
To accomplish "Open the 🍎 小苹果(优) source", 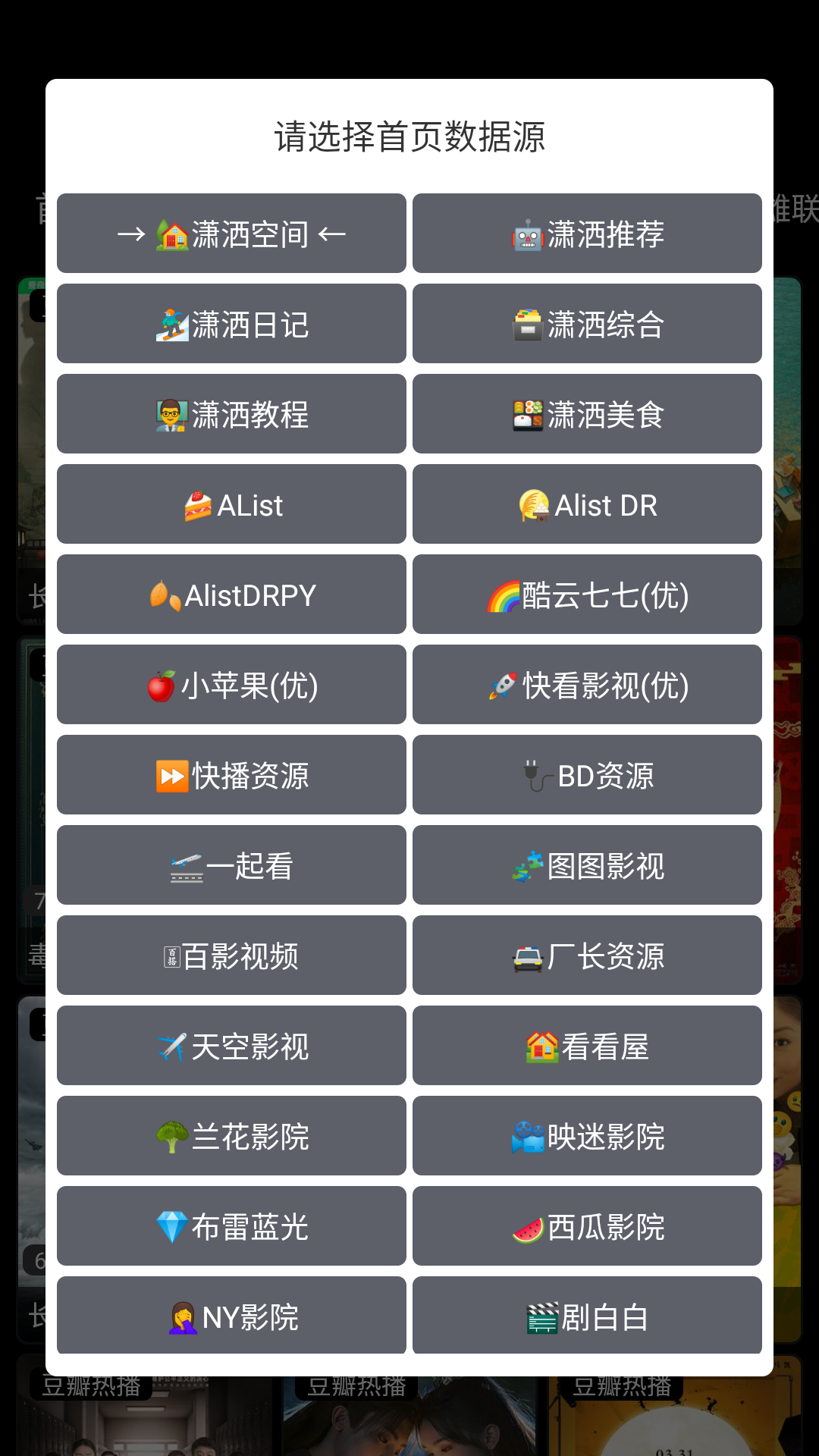I will point(231,684).
